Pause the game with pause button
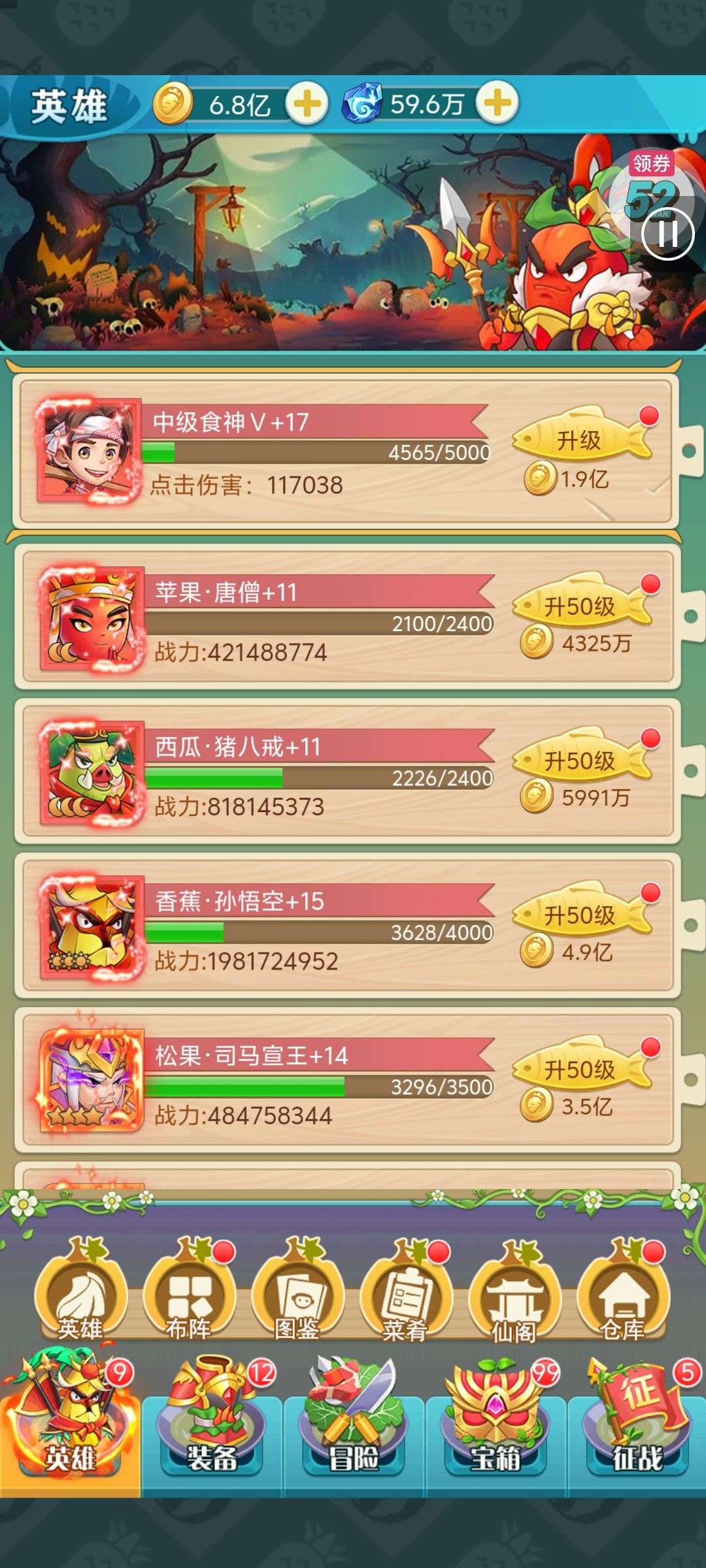Viewport: 706px width, 1568px height. click(x=667, y=233)
